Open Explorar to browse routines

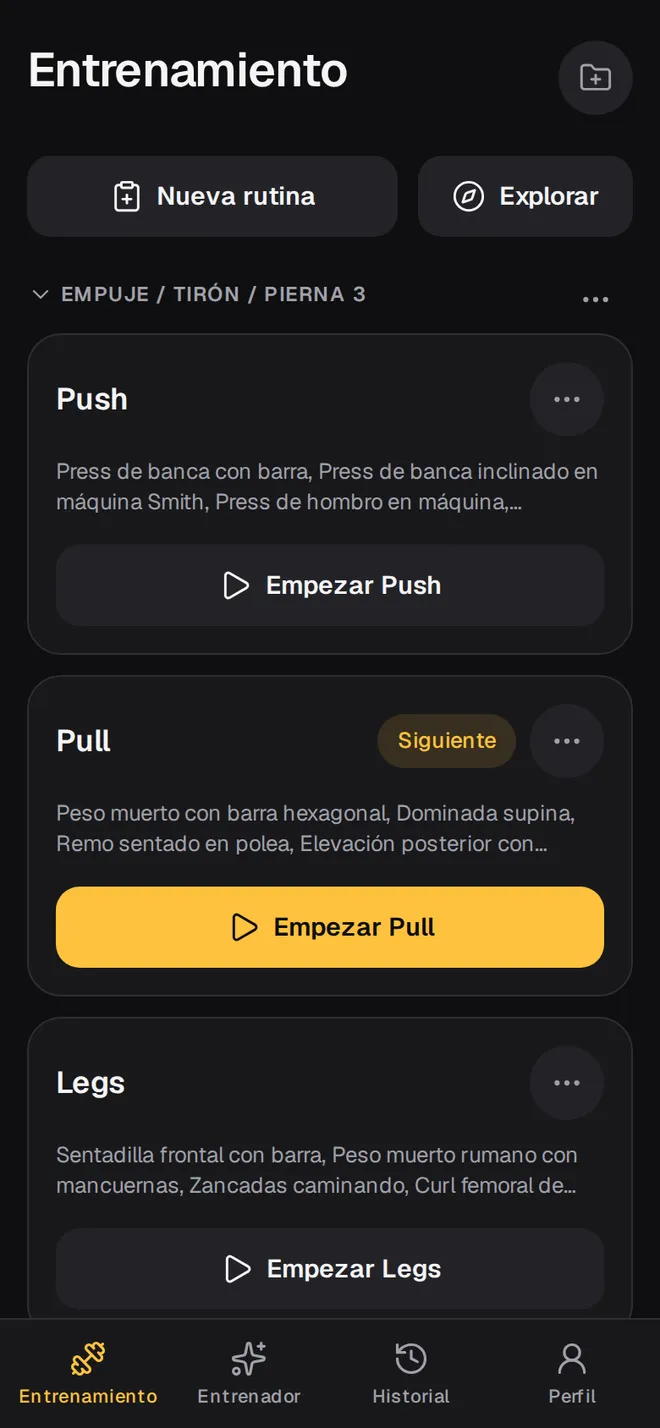coord(525,196)
